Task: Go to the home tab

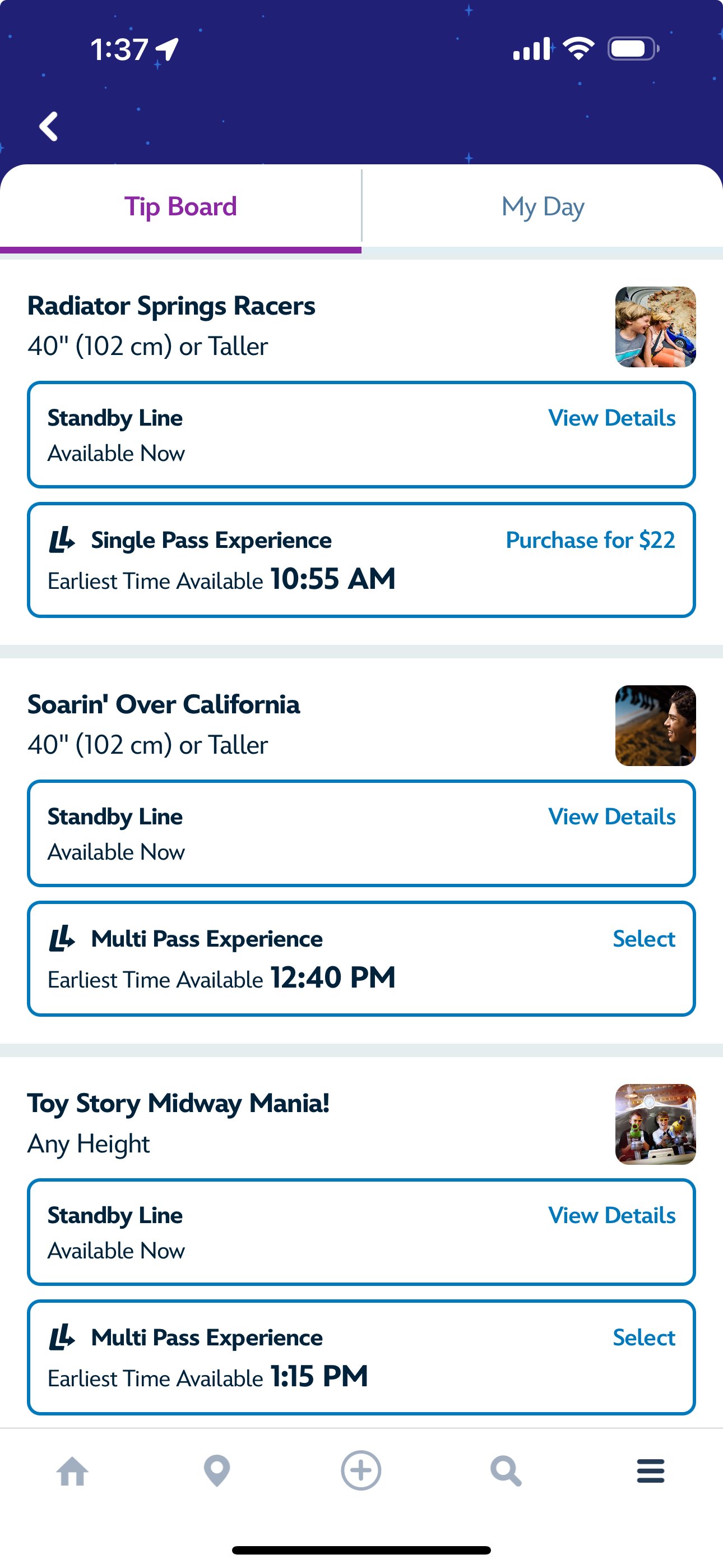Action: 72,1471
